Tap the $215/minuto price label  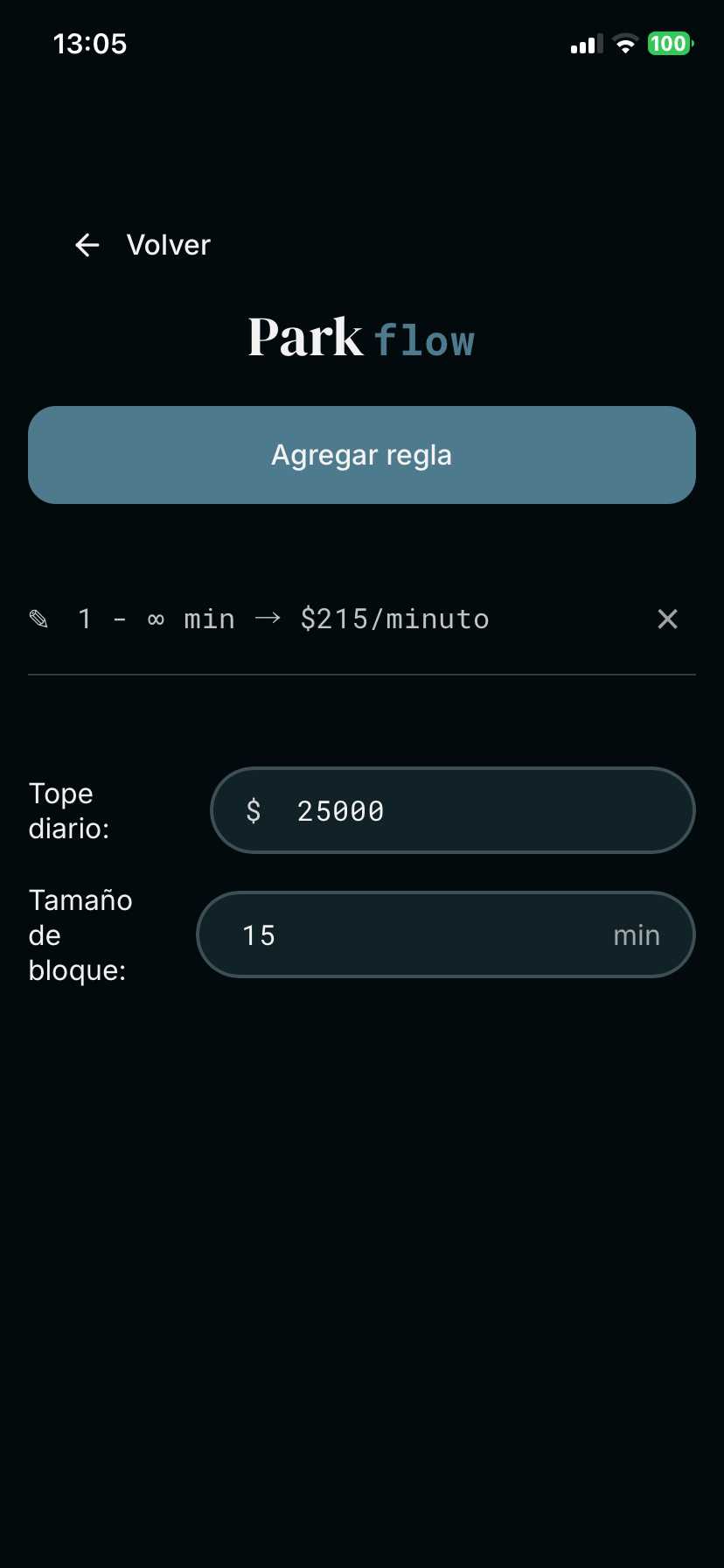click(x=394, y=619)
